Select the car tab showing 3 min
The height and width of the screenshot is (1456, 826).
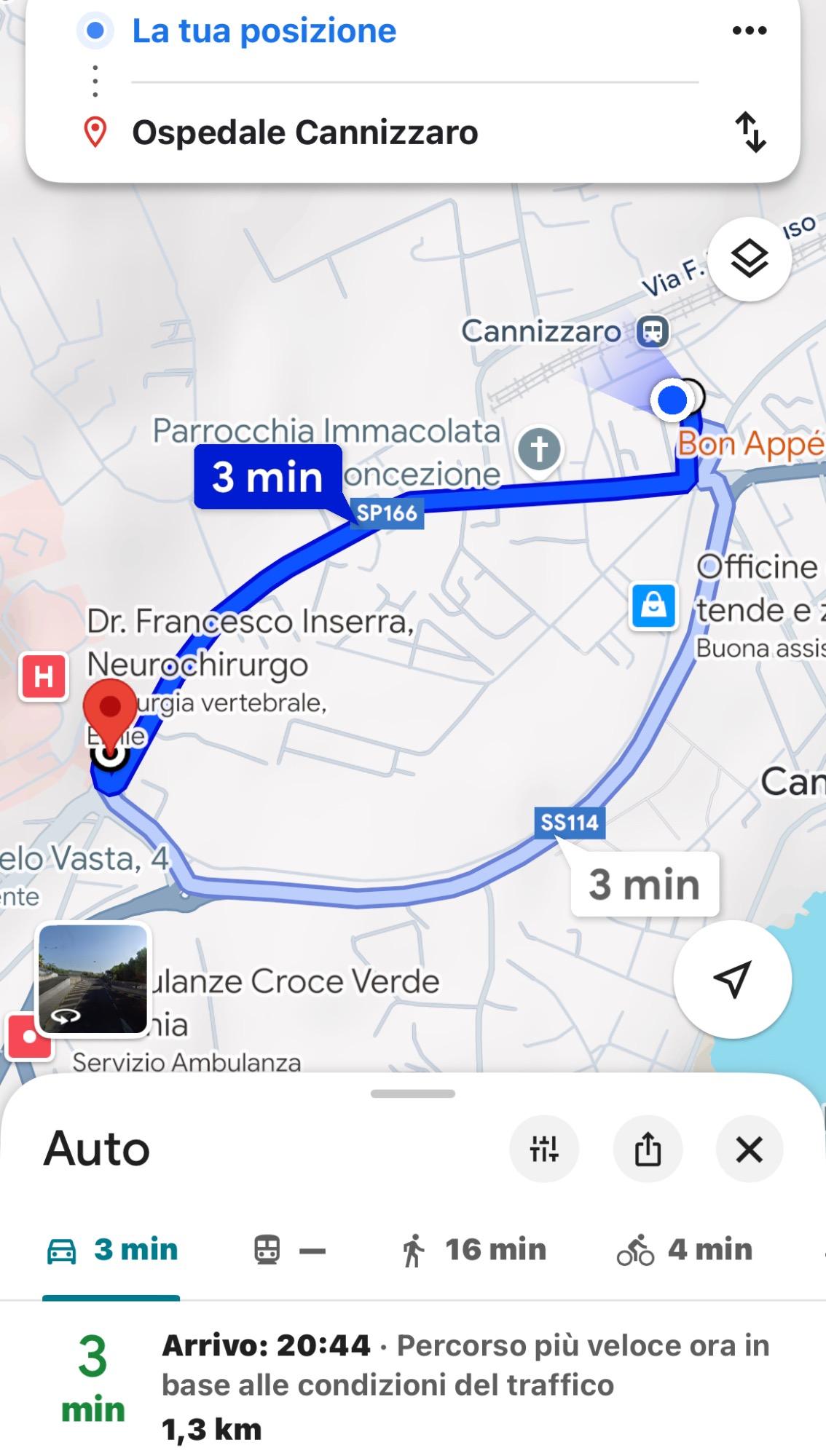(x=113, y=1250)
